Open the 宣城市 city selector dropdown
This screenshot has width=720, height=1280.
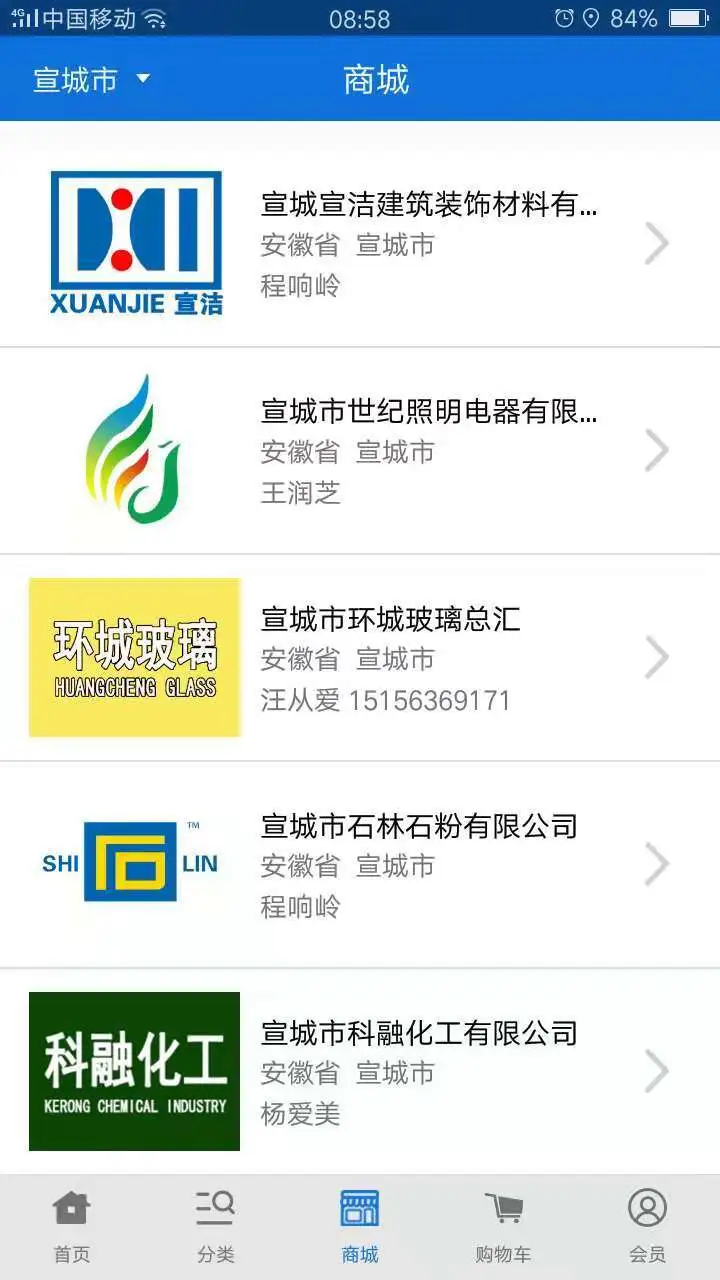(90, 78)
